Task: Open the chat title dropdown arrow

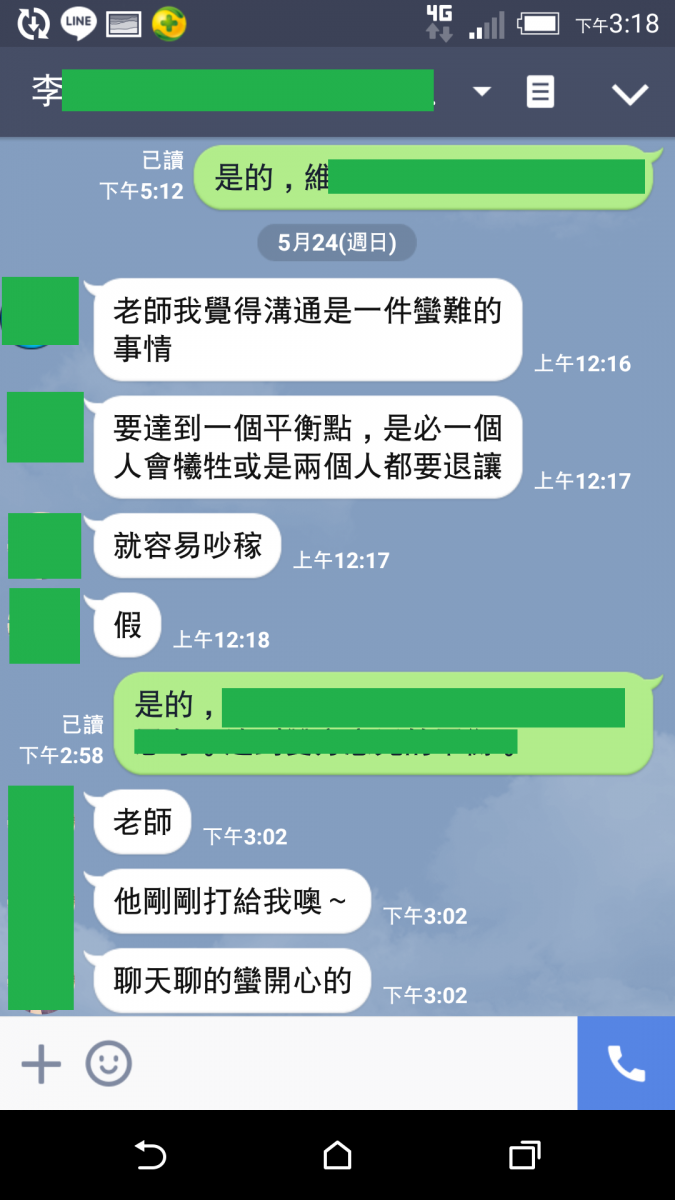Action: tap(482, 92)
